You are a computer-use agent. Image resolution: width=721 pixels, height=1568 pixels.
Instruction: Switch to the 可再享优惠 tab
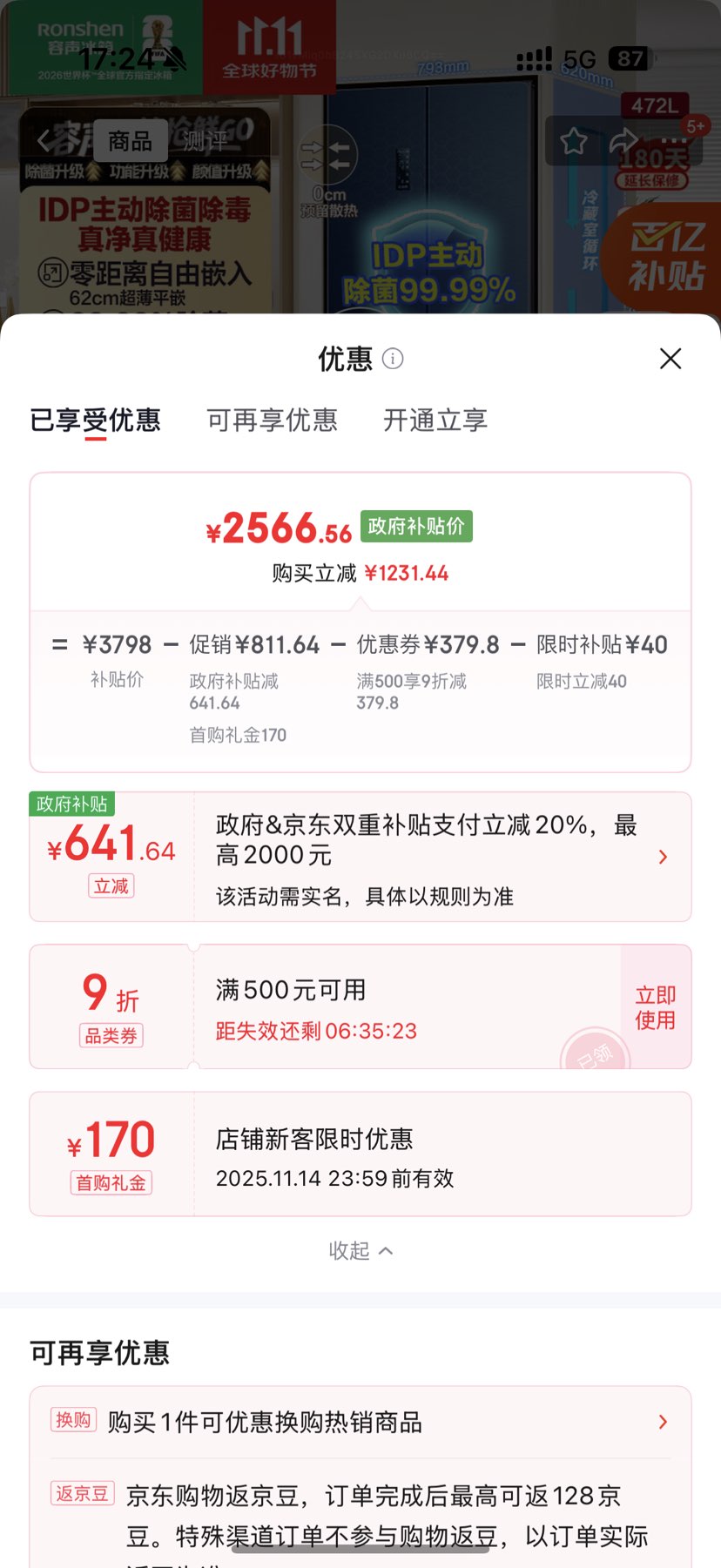tap(272, 421)
